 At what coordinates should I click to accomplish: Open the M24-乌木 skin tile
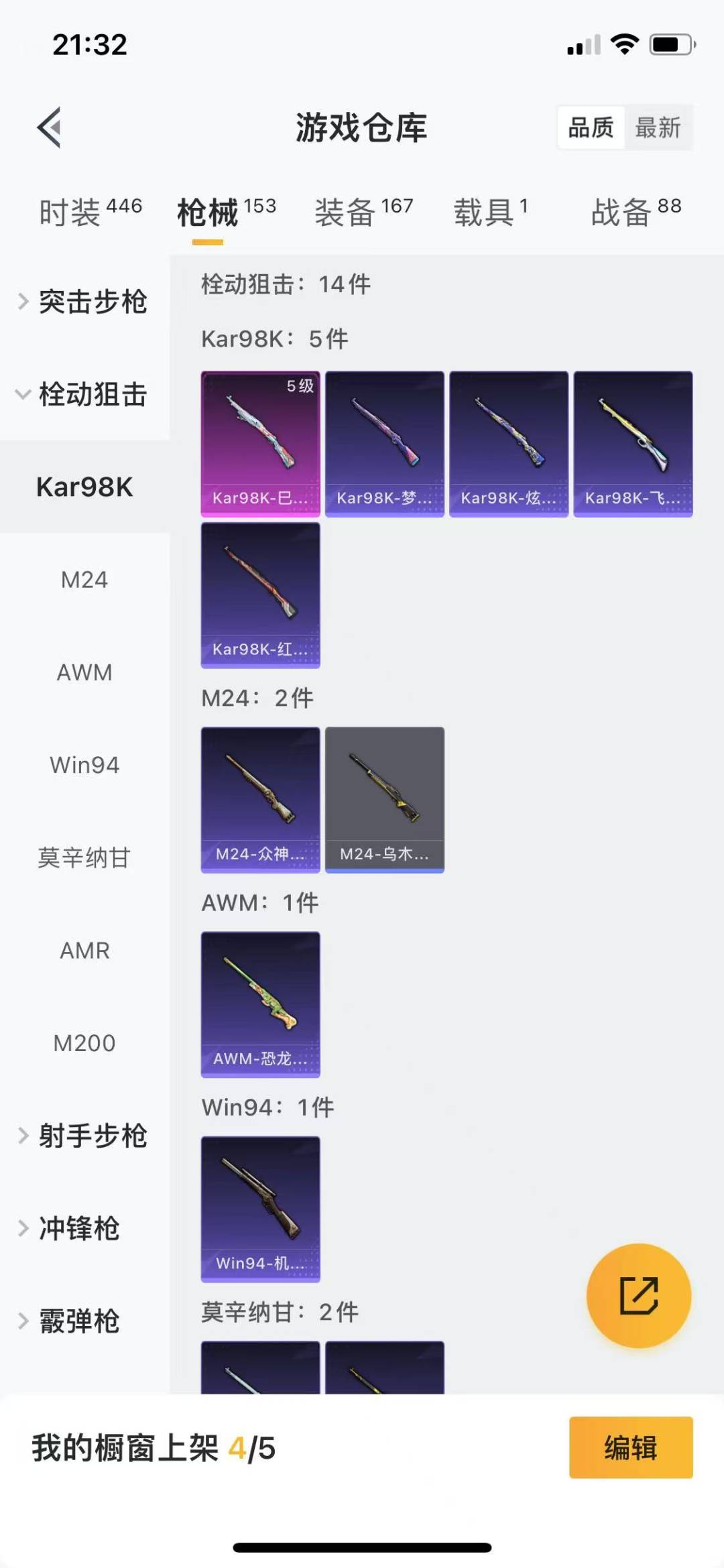click(384, 800)
